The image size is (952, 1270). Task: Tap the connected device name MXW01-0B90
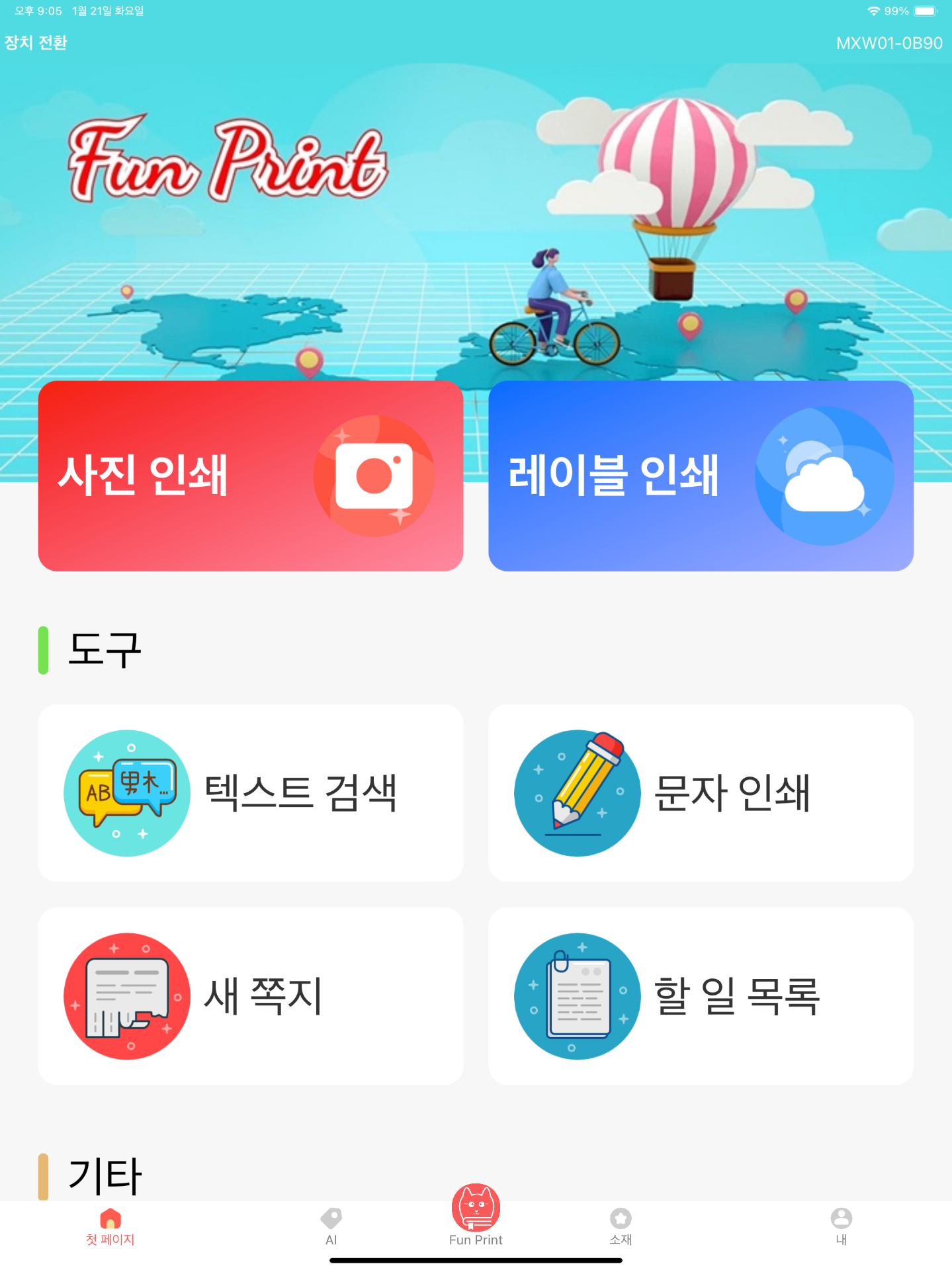[x=888, y=44]
